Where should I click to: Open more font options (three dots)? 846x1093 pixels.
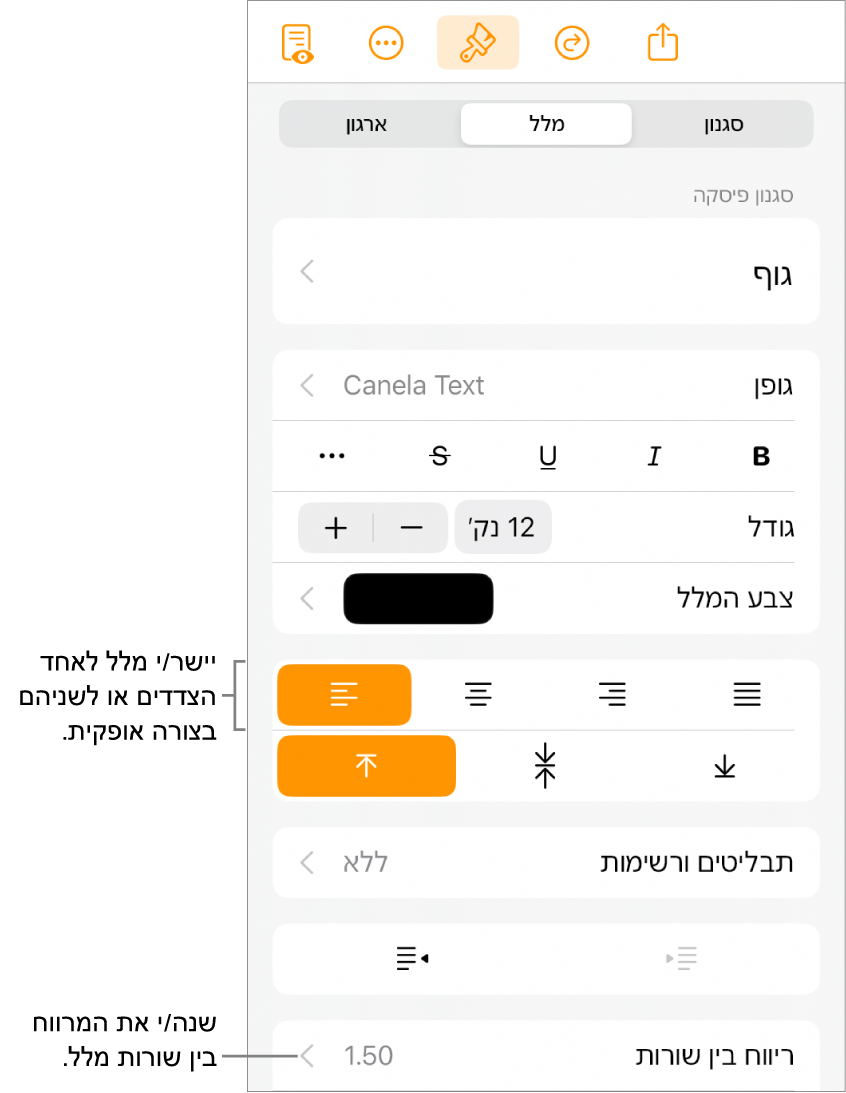(332, 457)
